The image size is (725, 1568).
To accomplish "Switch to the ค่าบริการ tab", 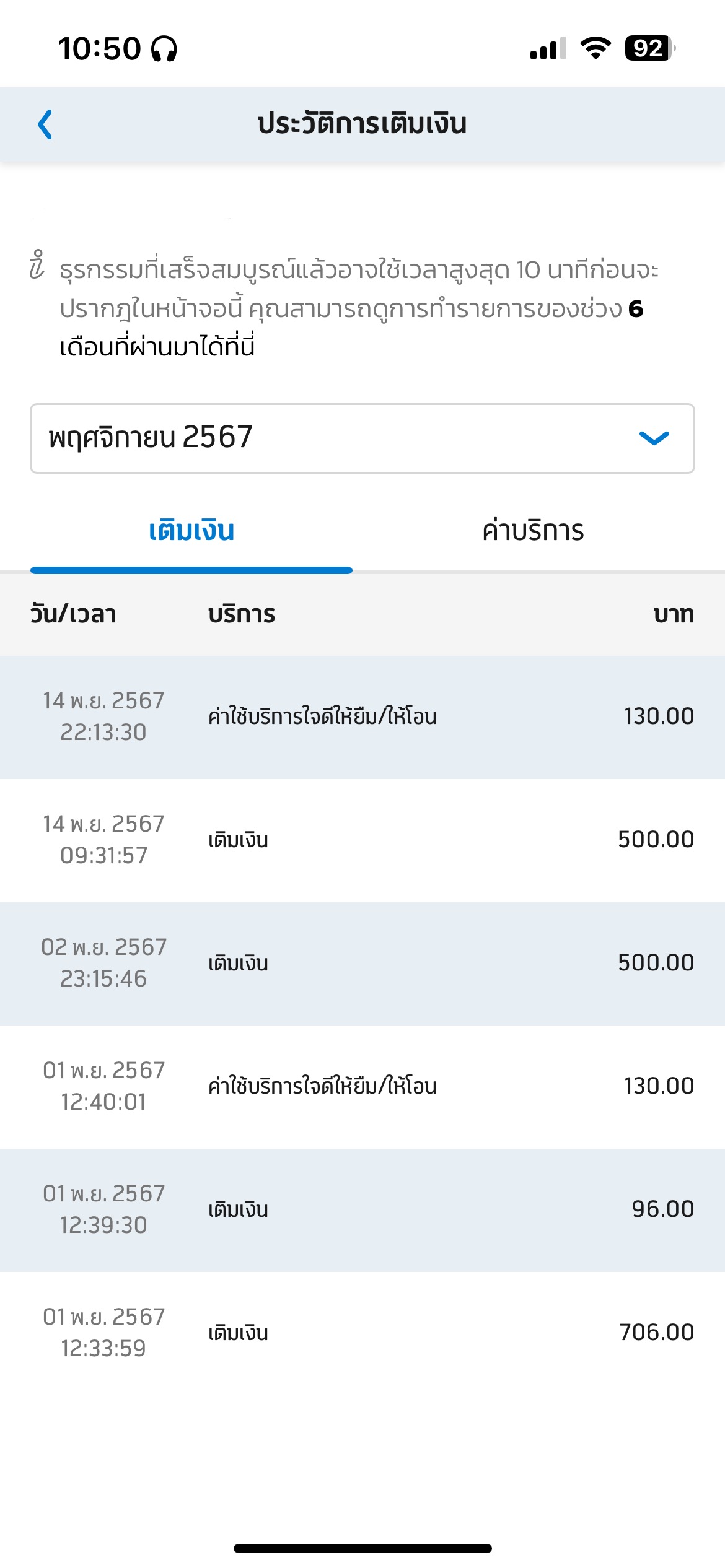I will coord(533,531).
